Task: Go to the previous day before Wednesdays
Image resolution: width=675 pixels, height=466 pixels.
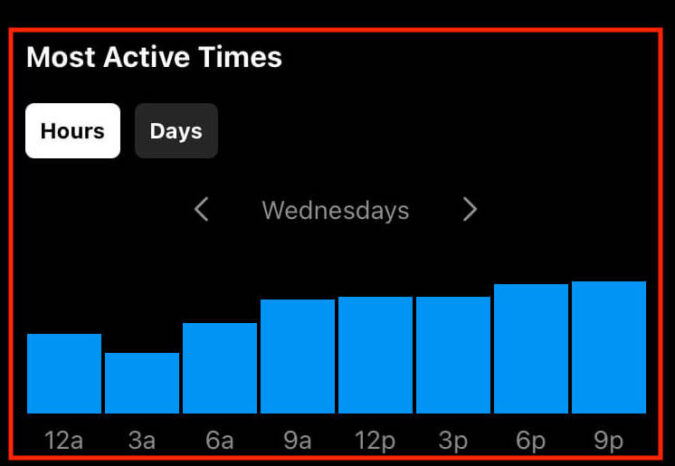Action: click(x=201, y=210)
